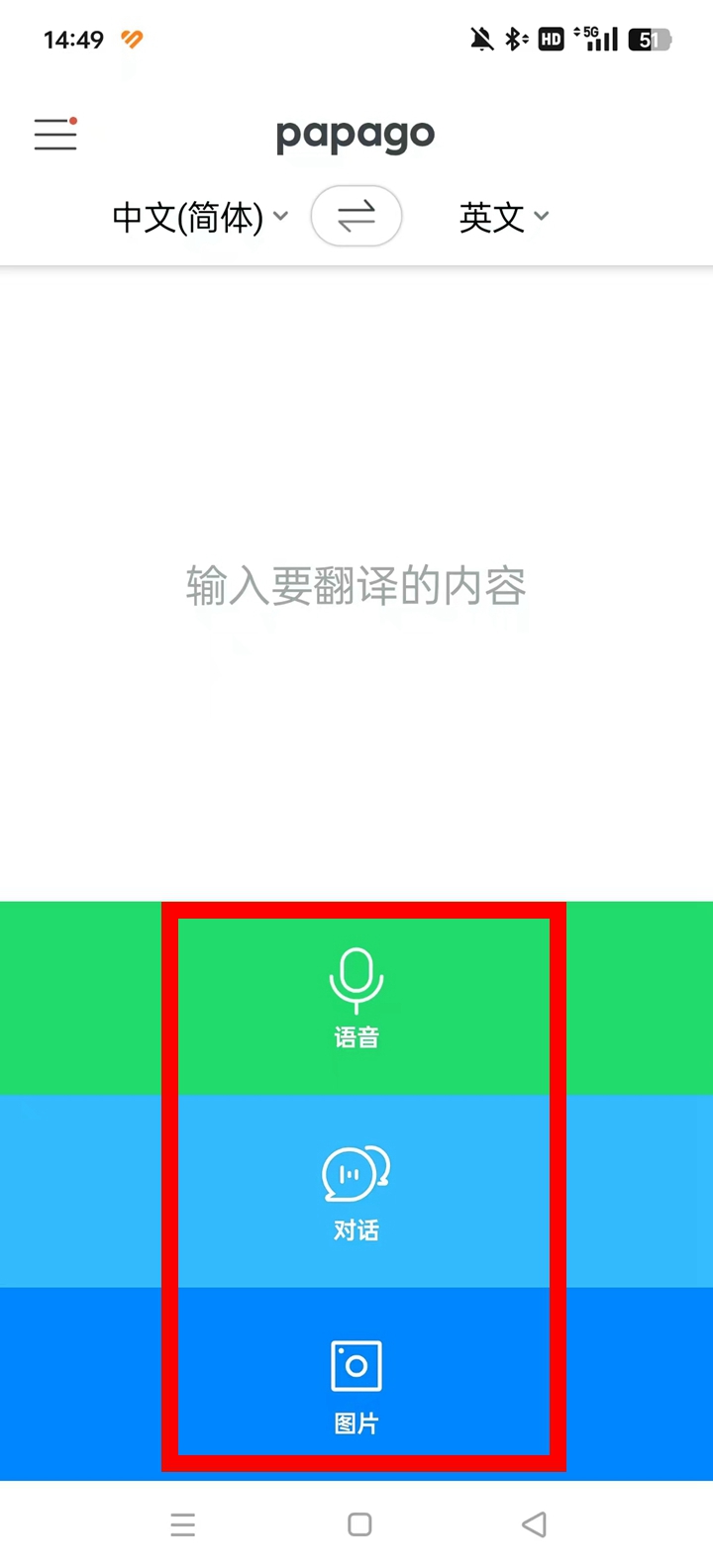
Task: Change source language 中文(简体)
Action: click(199, 217)
